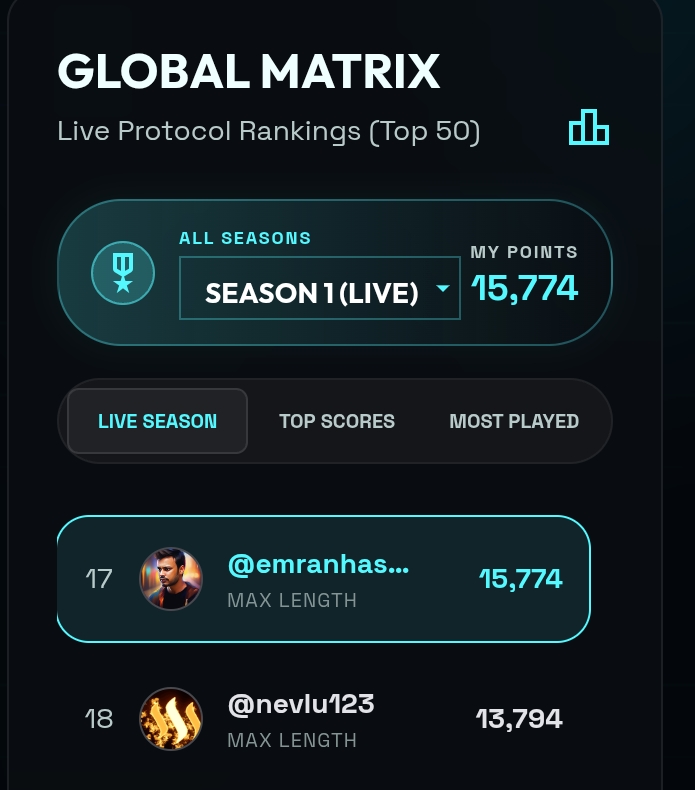Screen dimensions: 695x790
Task: Open the Season 1 (Live) dropdown
Action: (320, 288)
